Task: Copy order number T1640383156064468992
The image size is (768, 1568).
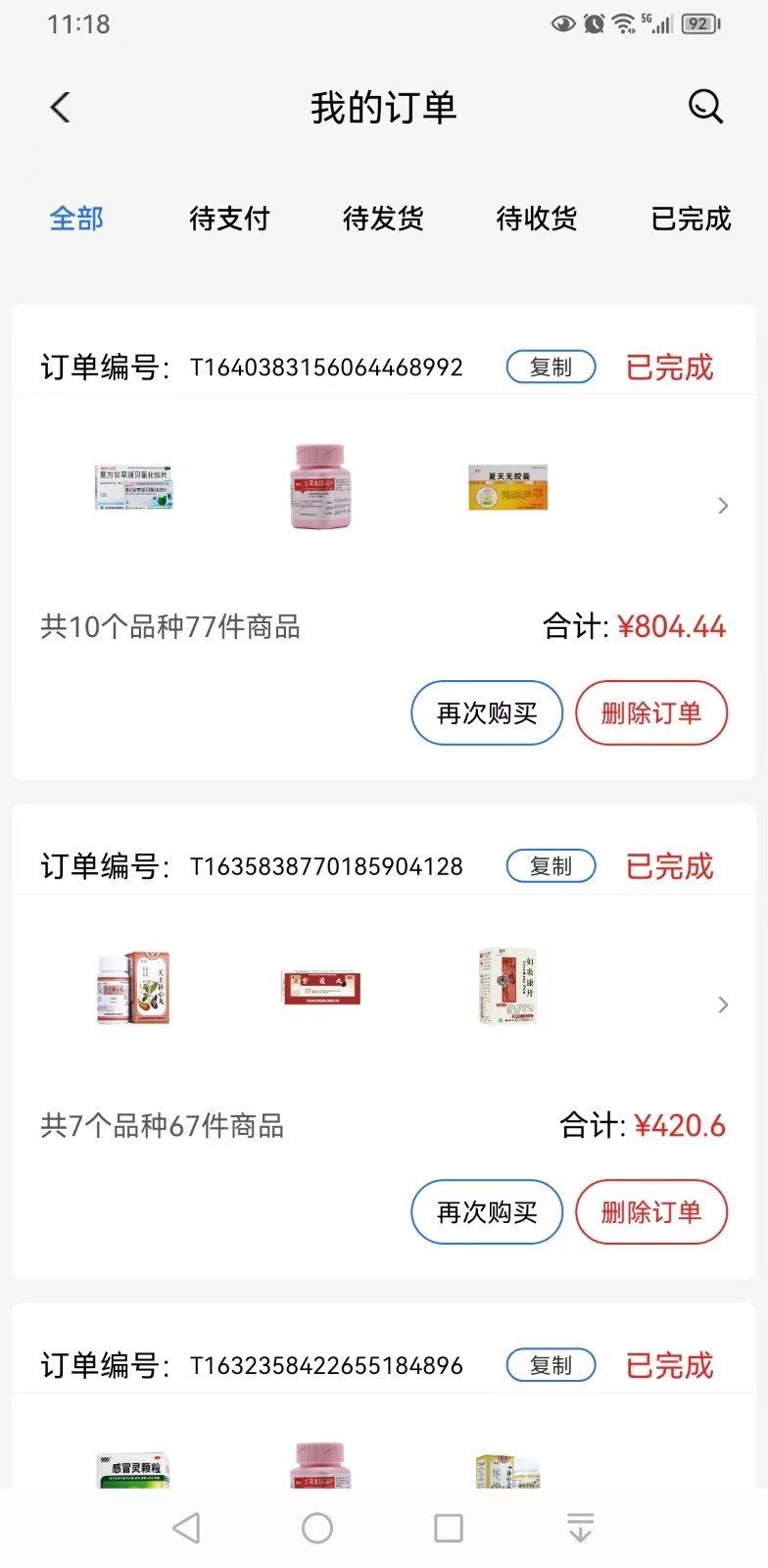Action: [551, 367]
